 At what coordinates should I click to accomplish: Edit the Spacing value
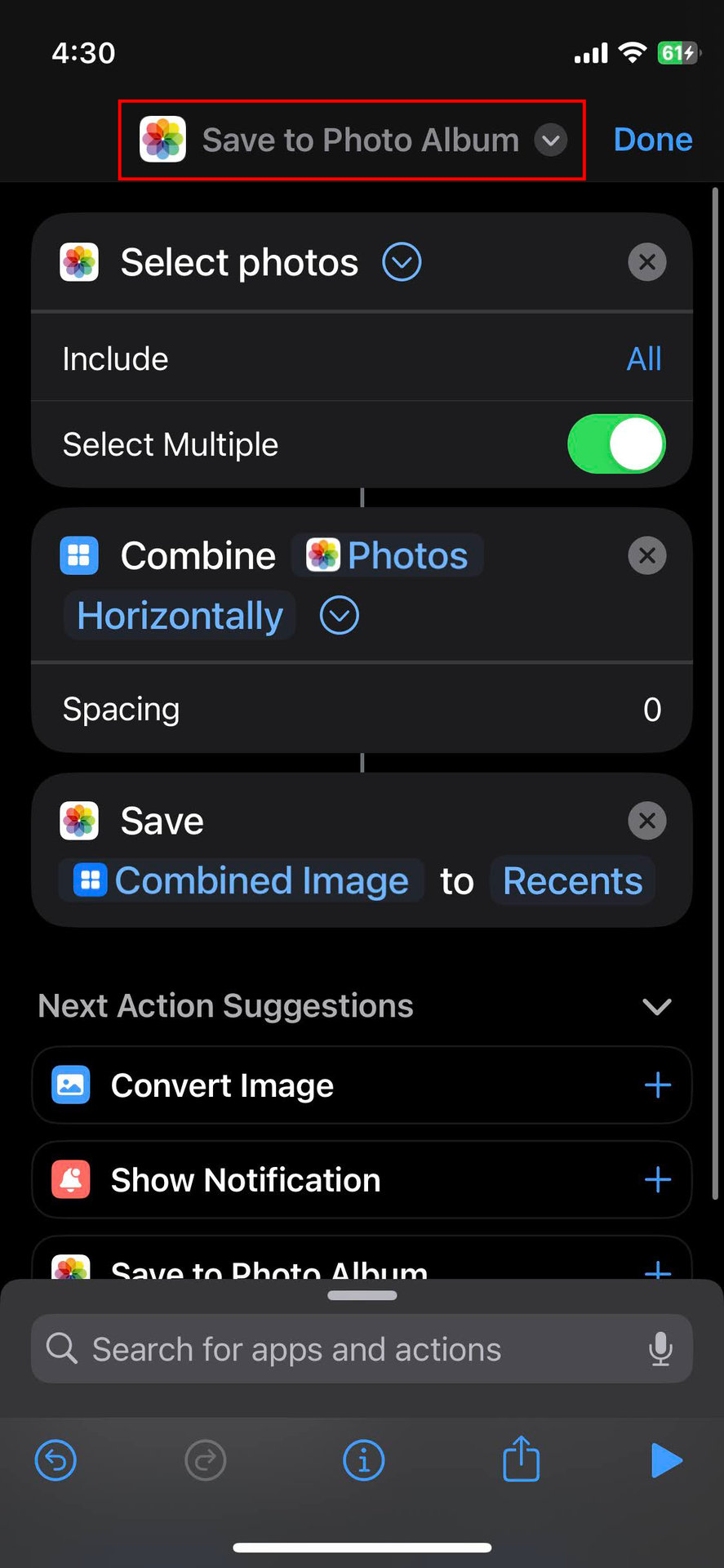pyautogui.click(x=651, y=710)
